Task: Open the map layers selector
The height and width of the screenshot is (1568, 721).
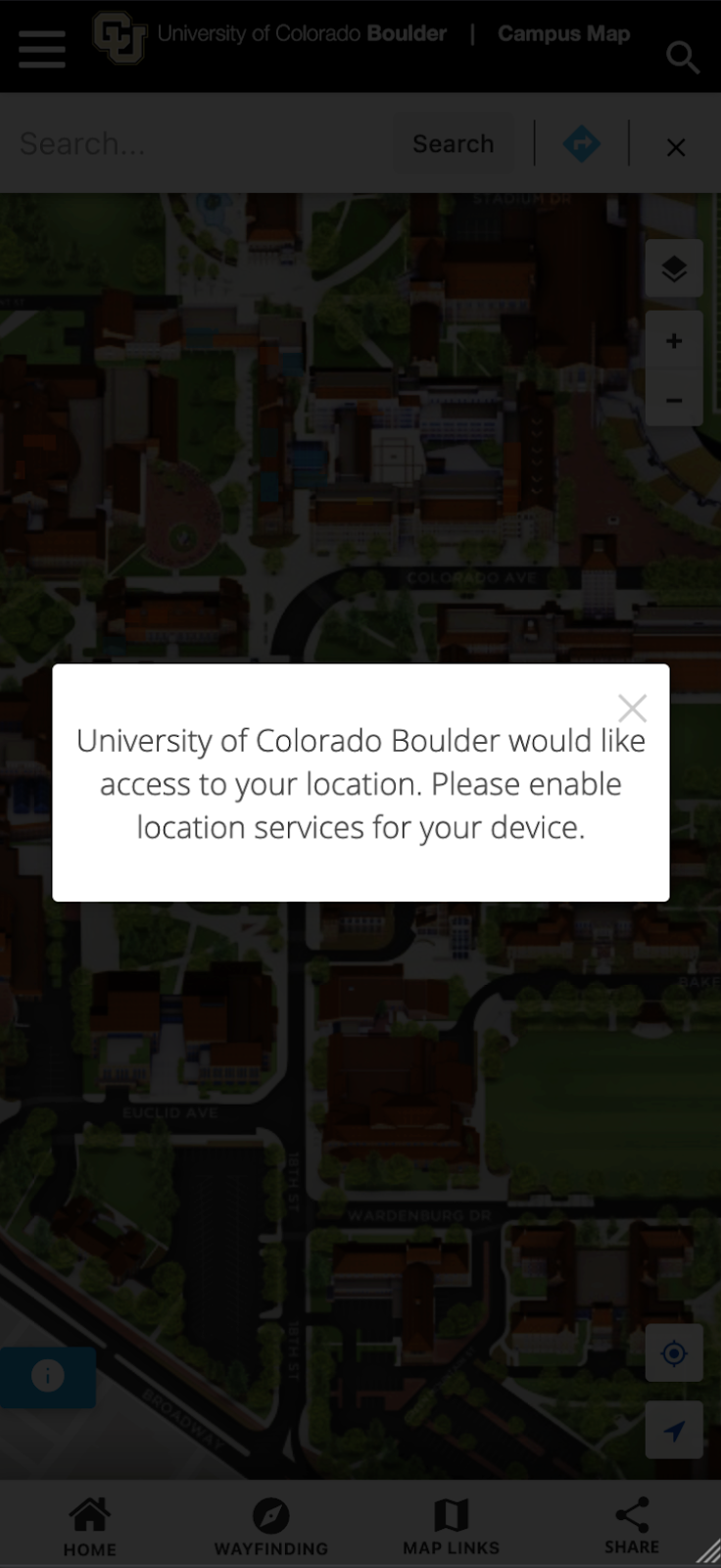Action: pos(674,269)
